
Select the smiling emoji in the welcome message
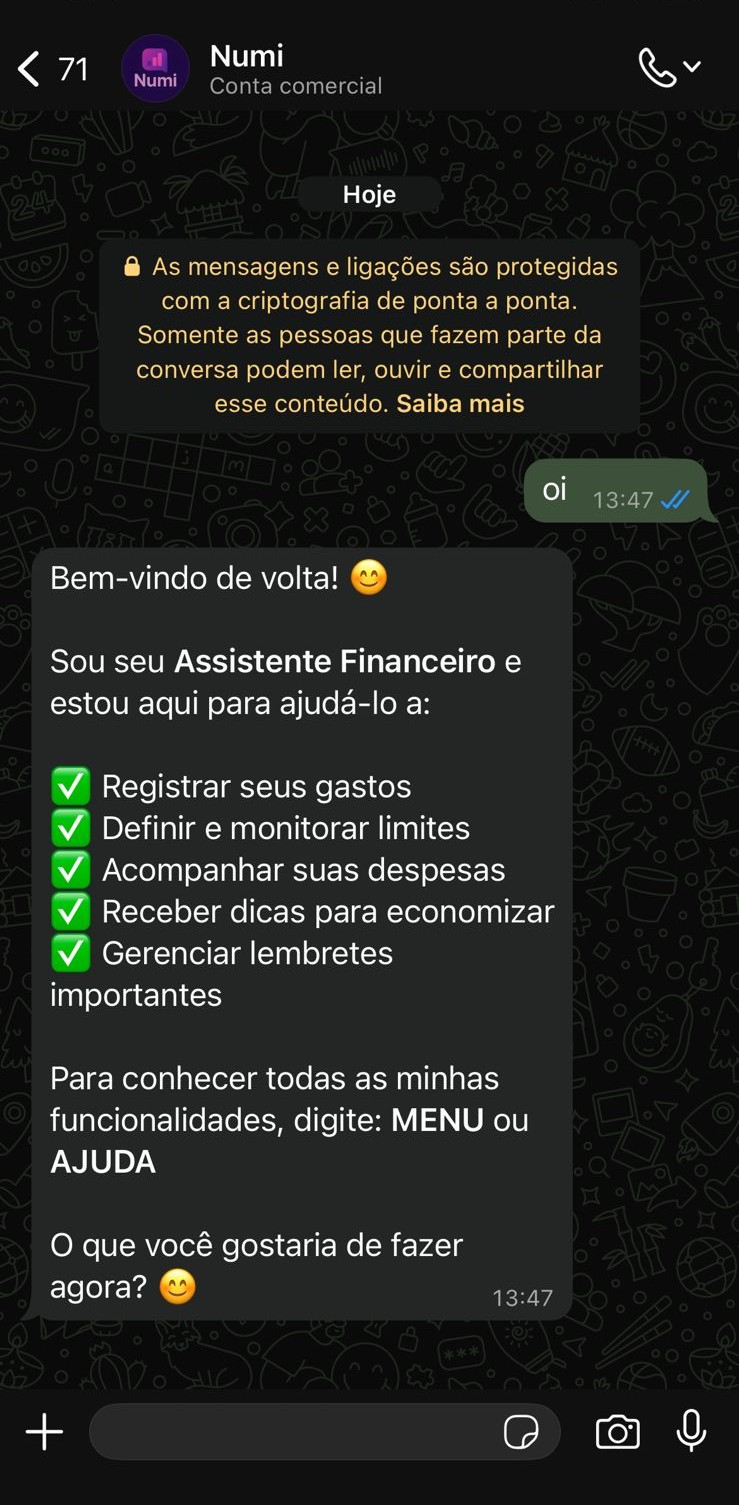367,577
